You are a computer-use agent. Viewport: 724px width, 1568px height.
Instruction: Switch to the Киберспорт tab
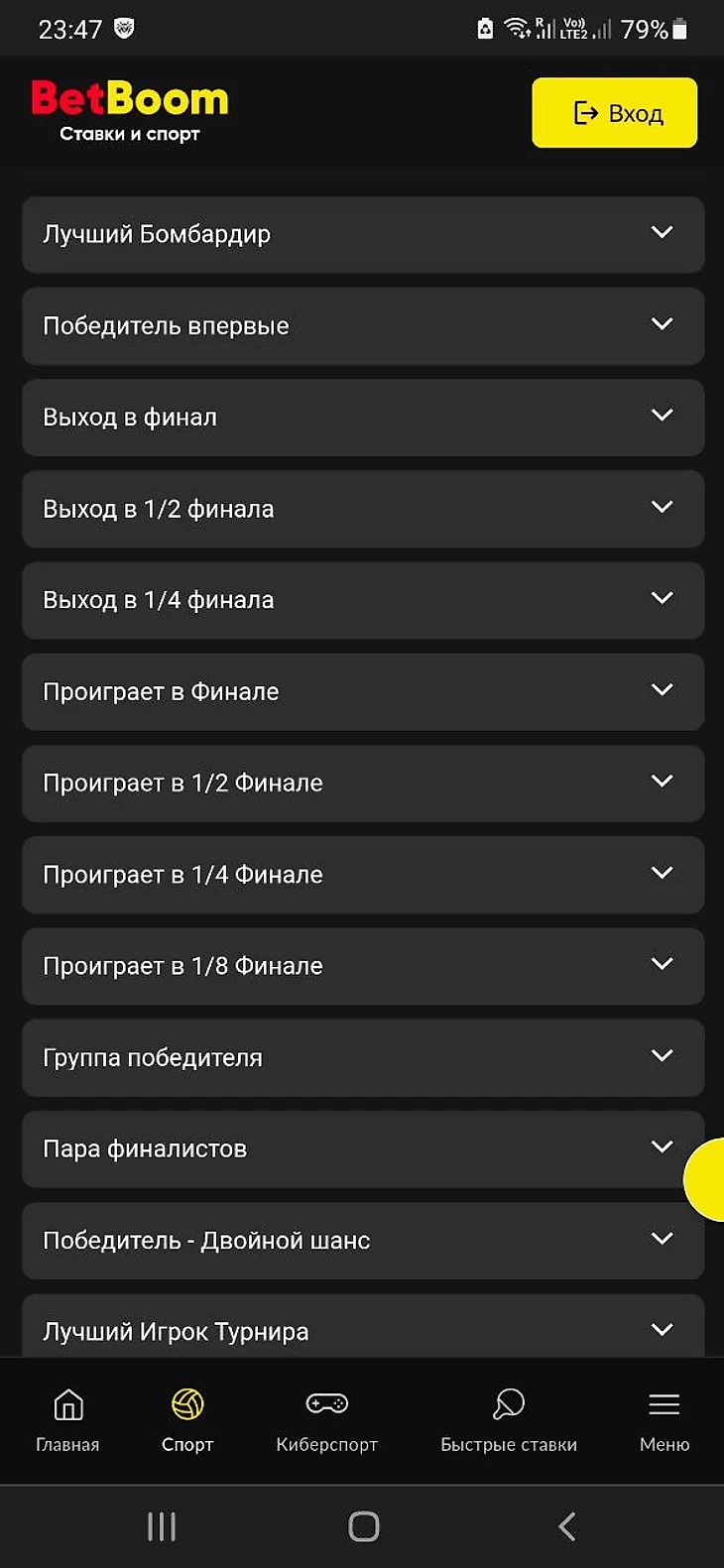point(327,1420)
